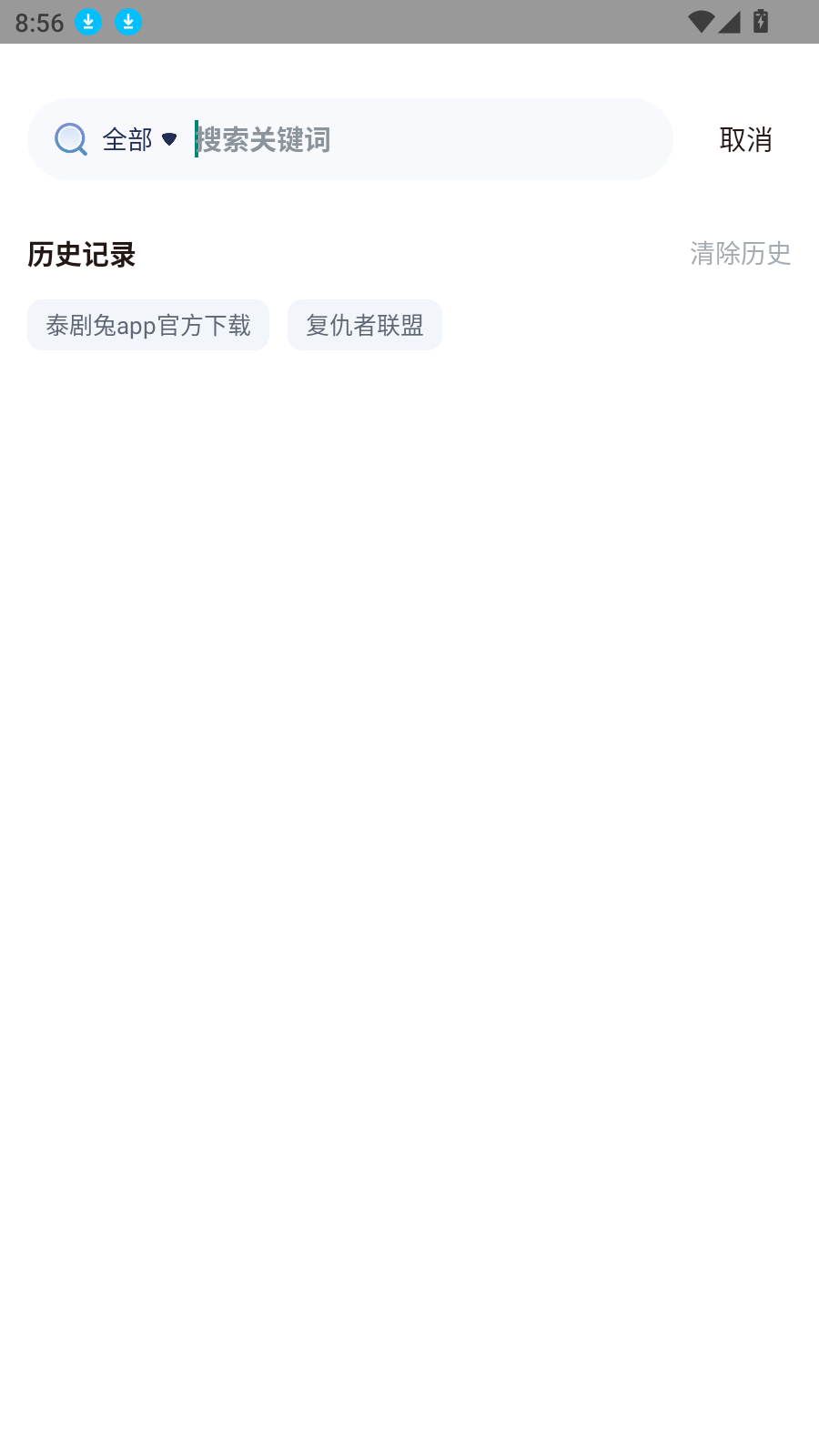This screenshot has width=819, height=1456.
Task: Tap the 搜索关键词 input field
Action: coord(364,139)
